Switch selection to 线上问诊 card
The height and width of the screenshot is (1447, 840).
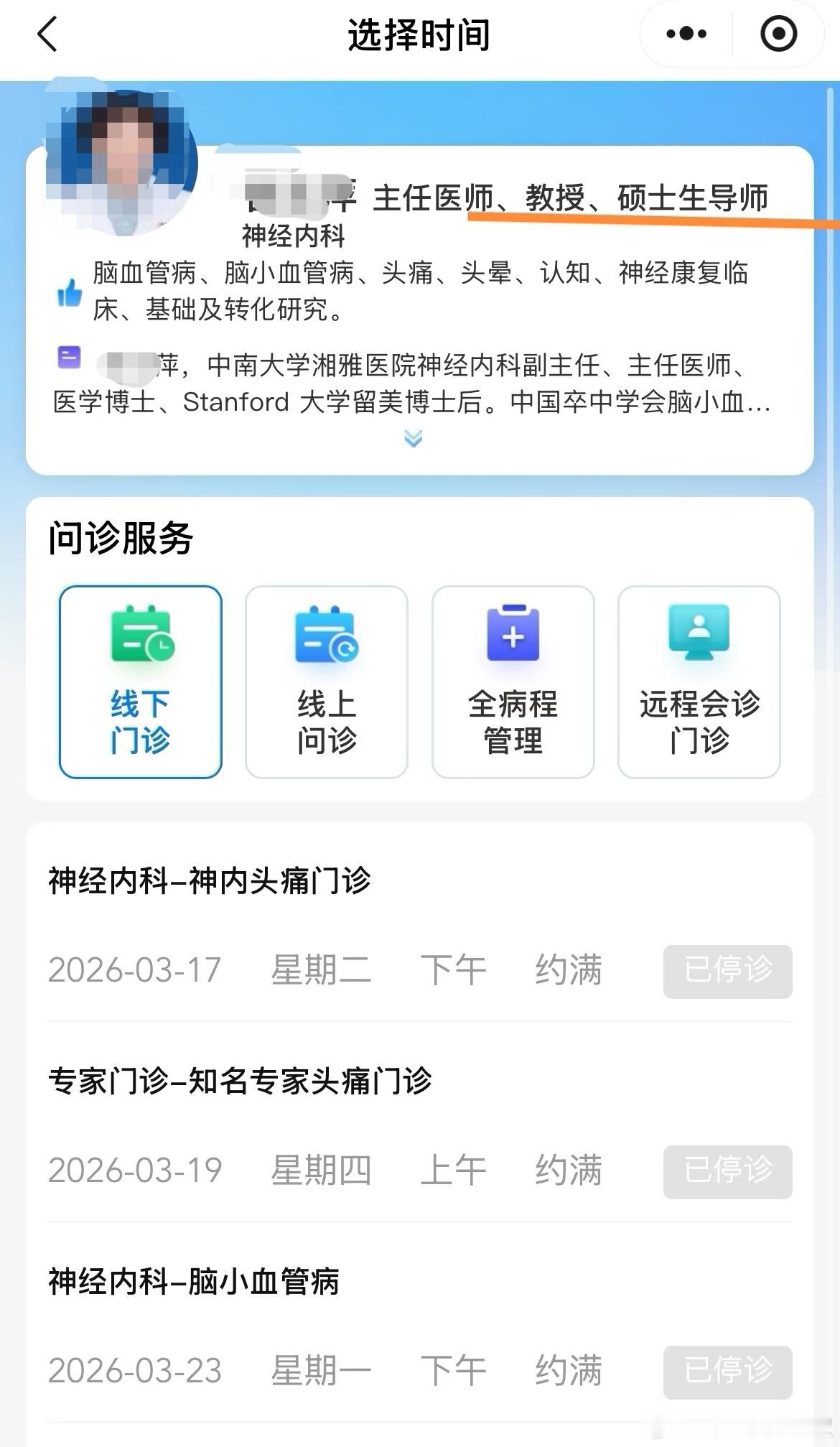[x=327, y=682]
